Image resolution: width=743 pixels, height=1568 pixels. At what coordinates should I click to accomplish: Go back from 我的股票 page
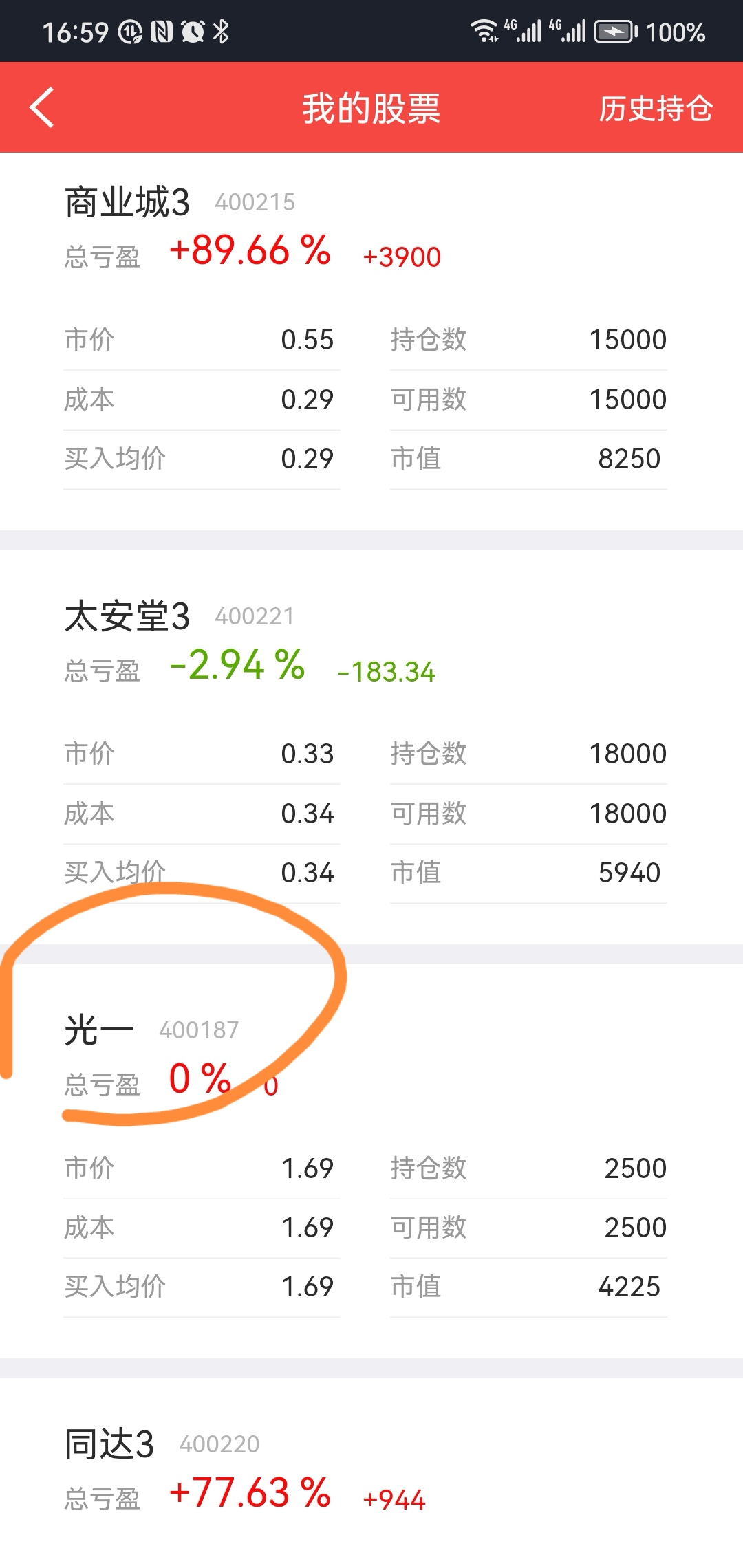42,108
